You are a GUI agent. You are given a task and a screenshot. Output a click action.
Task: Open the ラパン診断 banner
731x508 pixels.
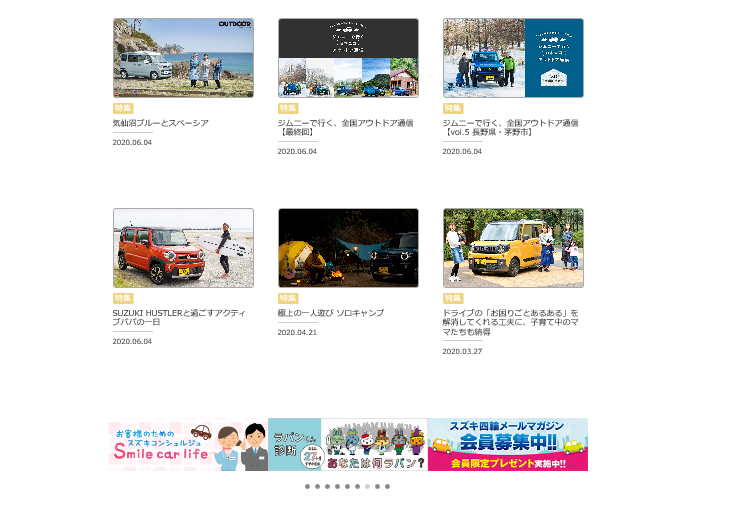(x=347, y=444)
